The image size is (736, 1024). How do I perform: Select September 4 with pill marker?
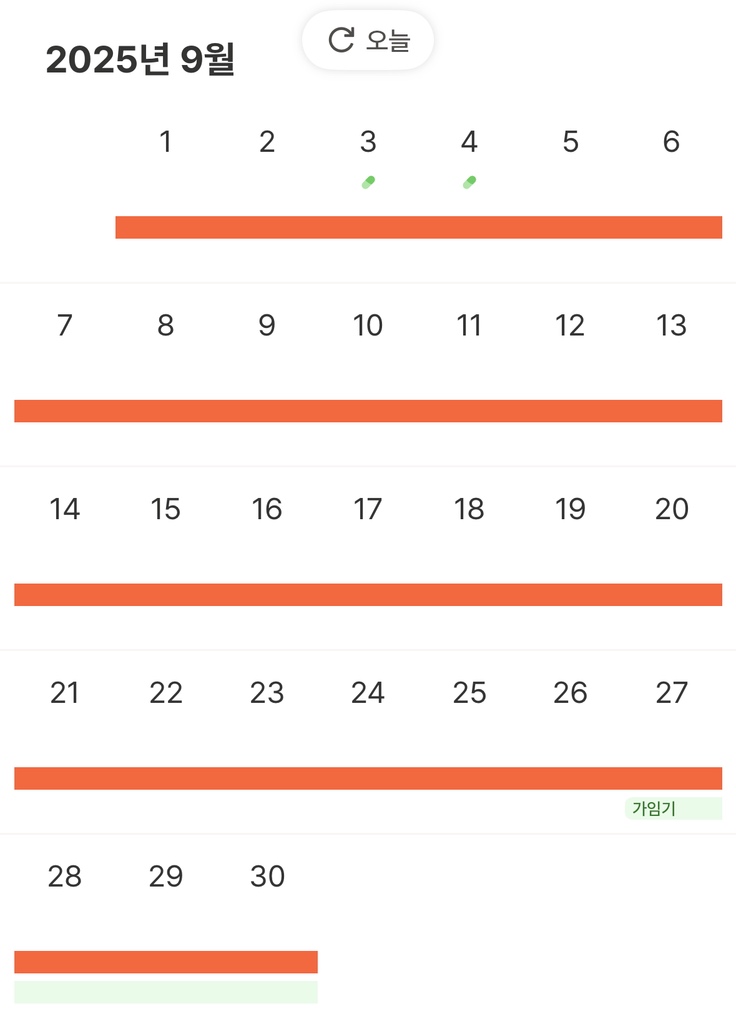click(x=469, y=143)
